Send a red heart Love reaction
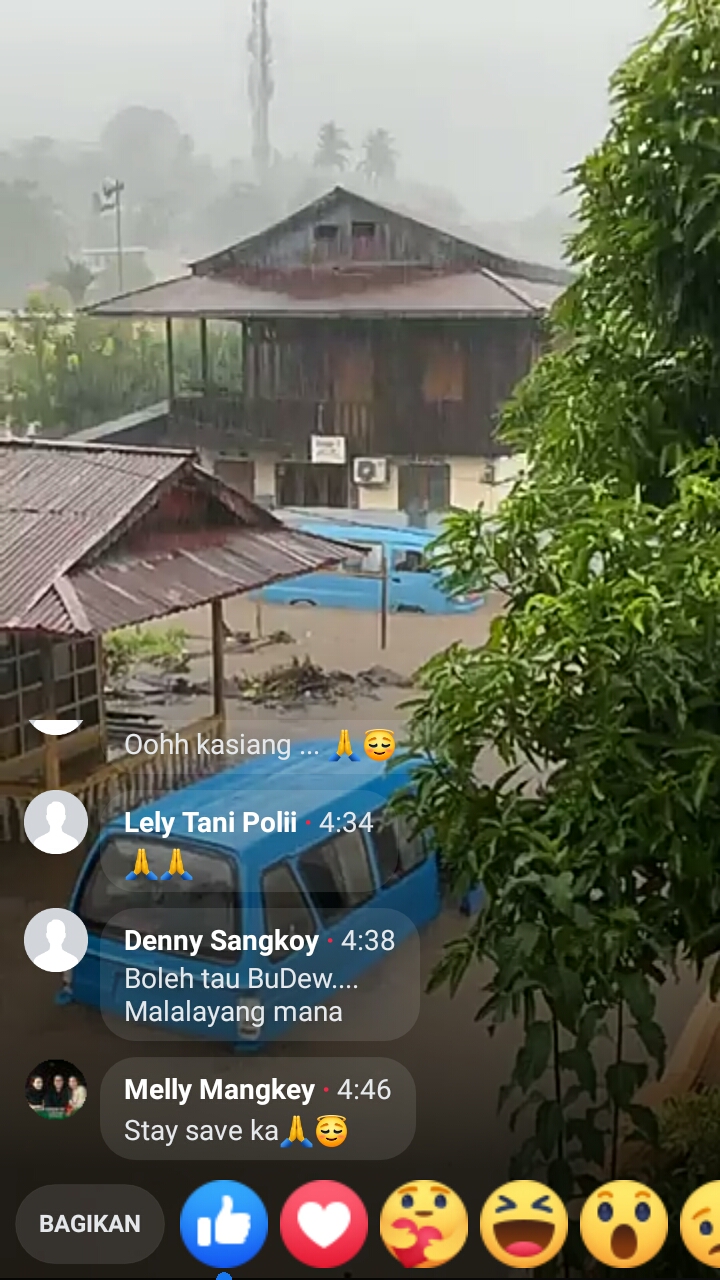720x1280 pixels. pyautogui.click(x=324, y=1224)
